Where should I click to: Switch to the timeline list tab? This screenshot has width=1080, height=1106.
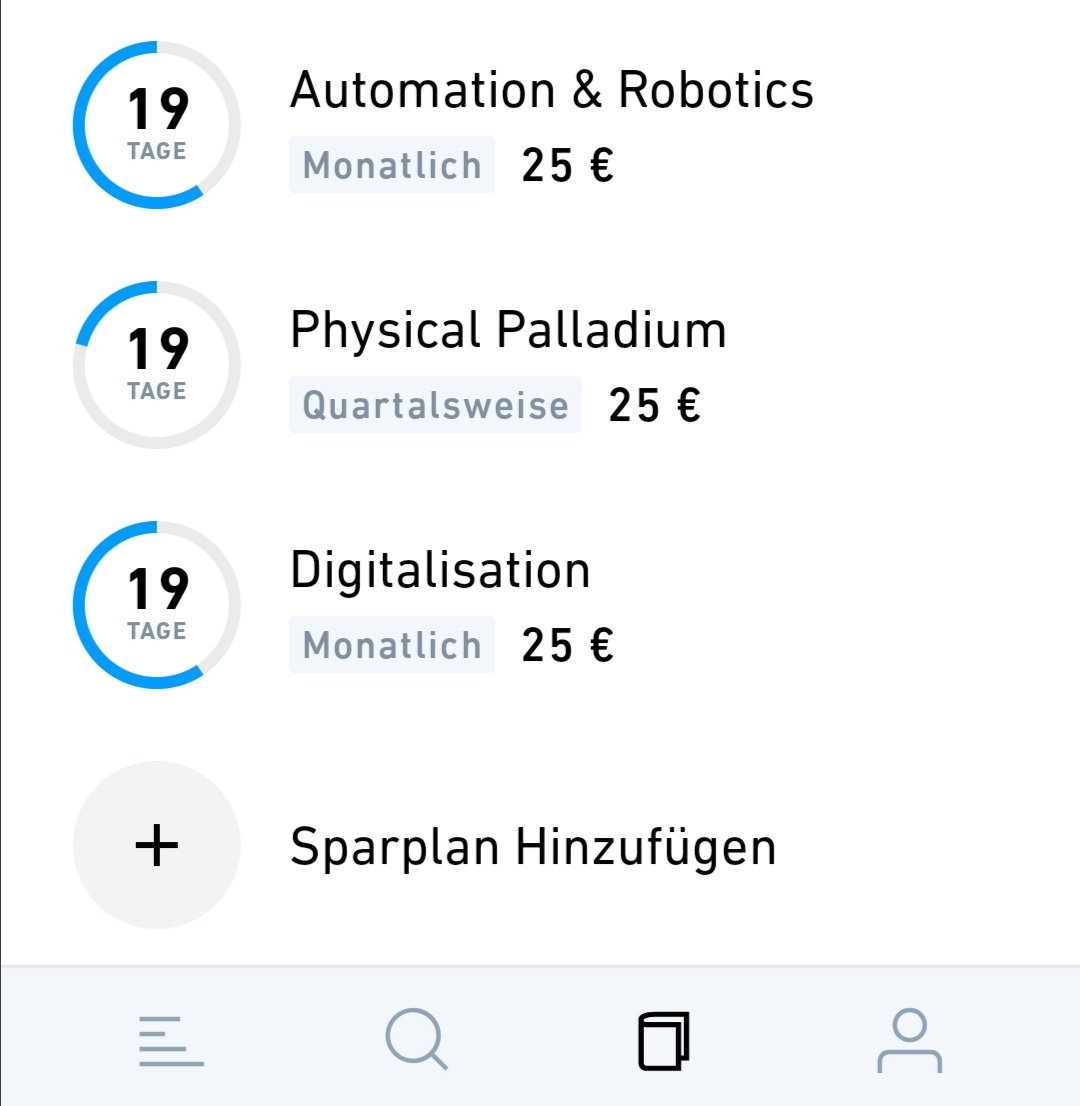pos(171,1041)
